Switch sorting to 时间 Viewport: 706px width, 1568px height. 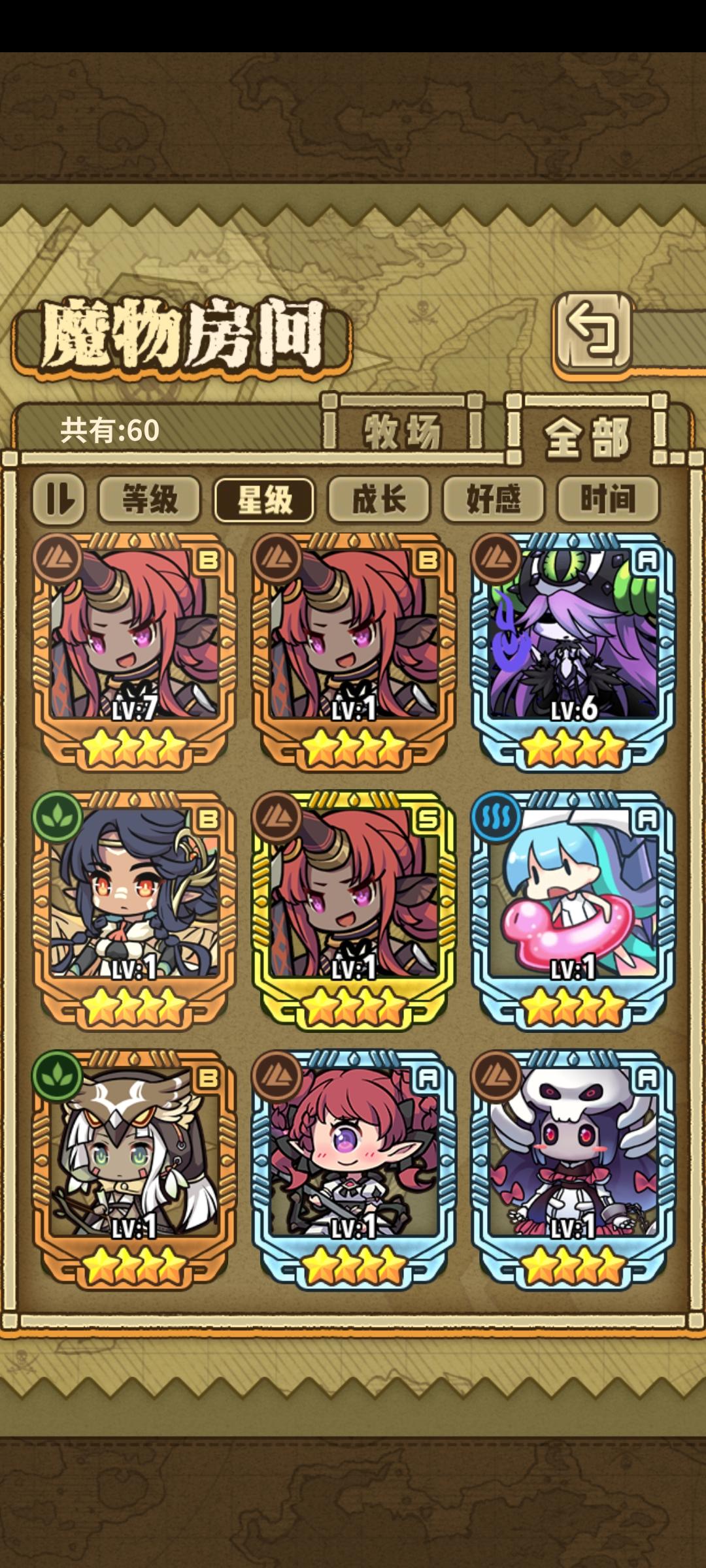click(x=608, y=499)
